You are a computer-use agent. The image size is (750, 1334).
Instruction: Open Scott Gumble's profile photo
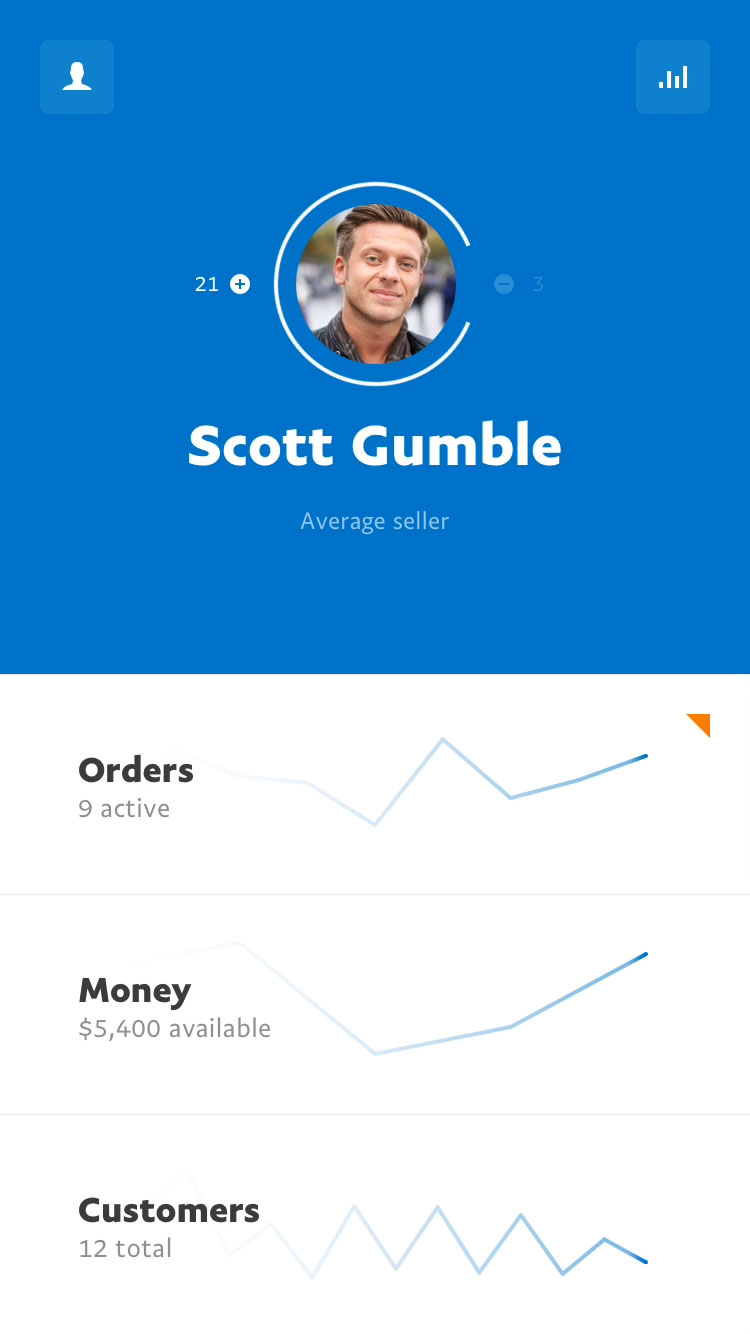tap(375, 284)
